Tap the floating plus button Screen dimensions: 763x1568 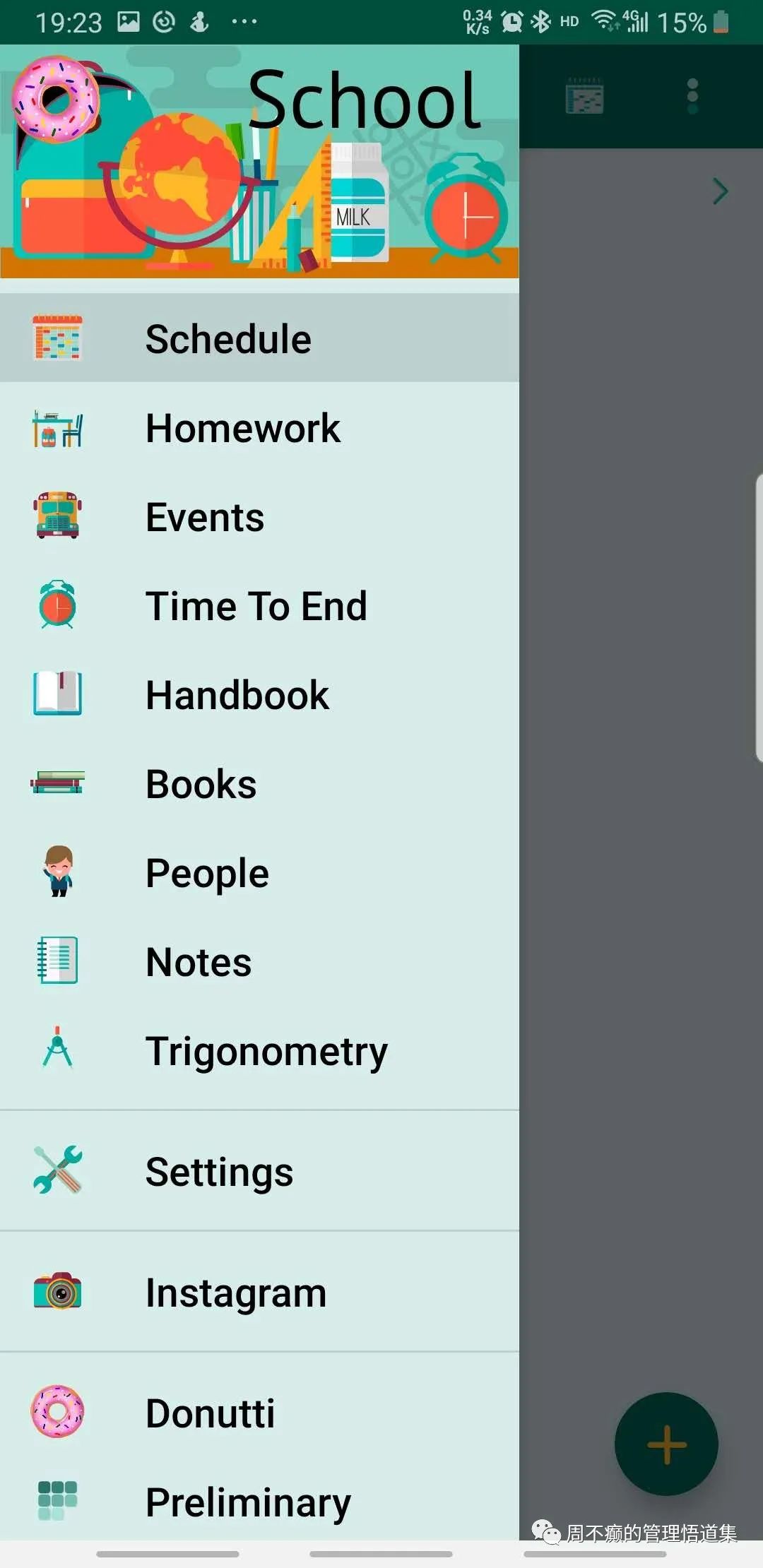pyautogui.click(x=666, y=1444)
